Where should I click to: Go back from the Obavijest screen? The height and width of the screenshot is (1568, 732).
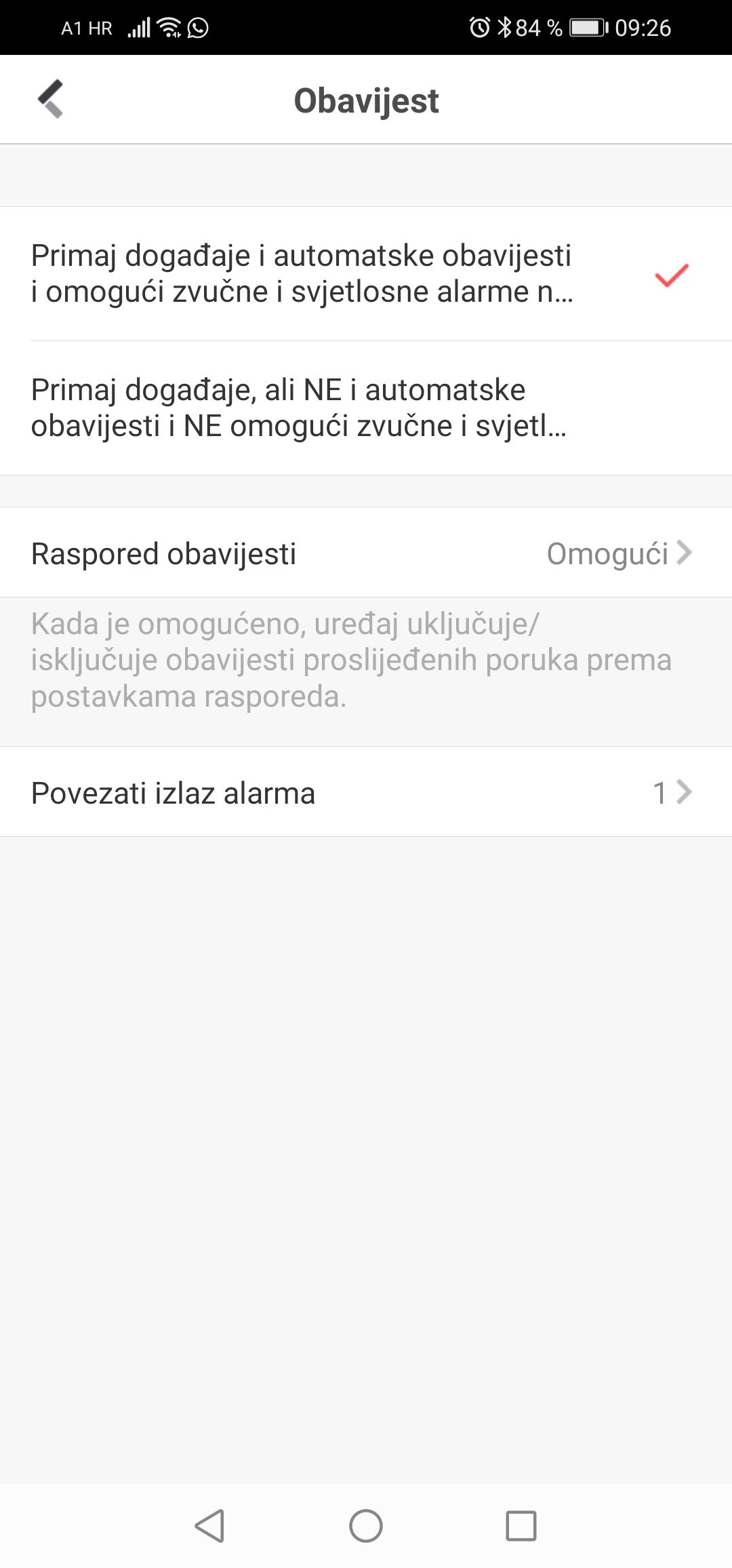click(51, 100)
